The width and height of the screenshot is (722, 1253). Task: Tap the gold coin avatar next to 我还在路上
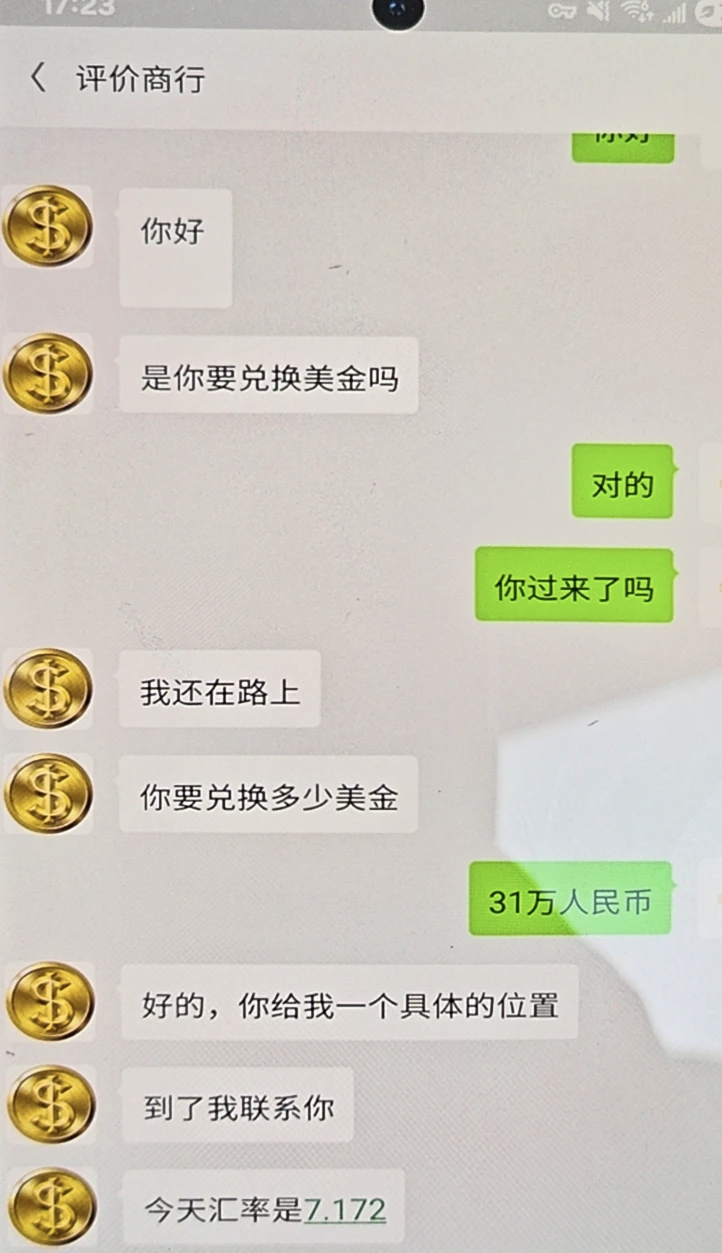tap(48, 688)
